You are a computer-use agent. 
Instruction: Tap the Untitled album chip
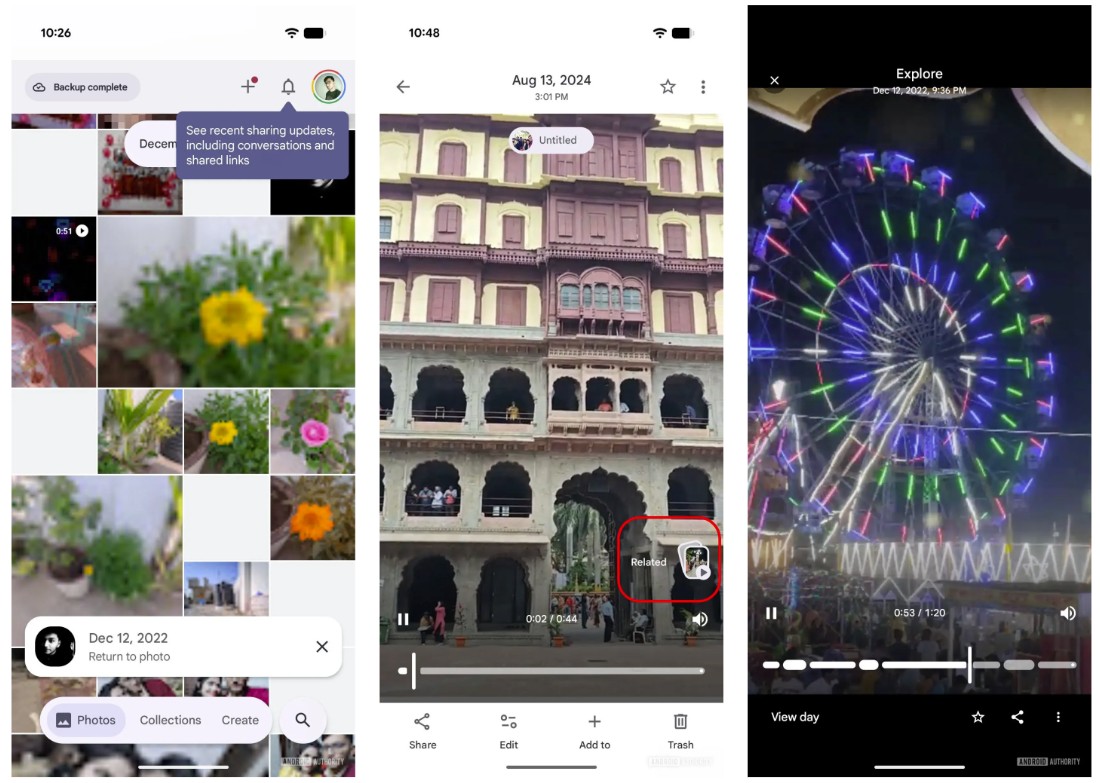tap(551, 140)
